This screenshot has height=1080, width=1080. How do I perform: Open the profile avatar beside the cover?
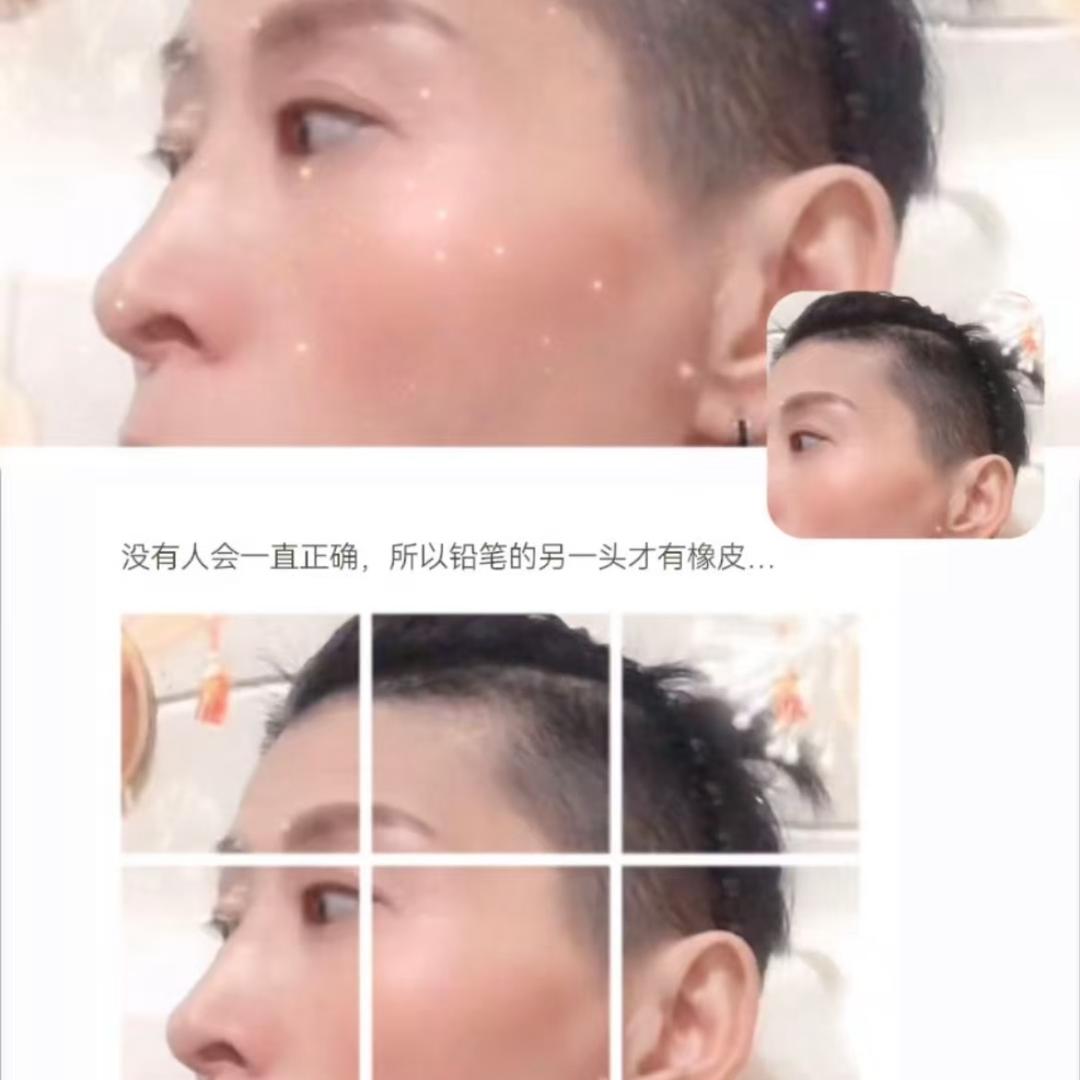[x=905, y=414]
